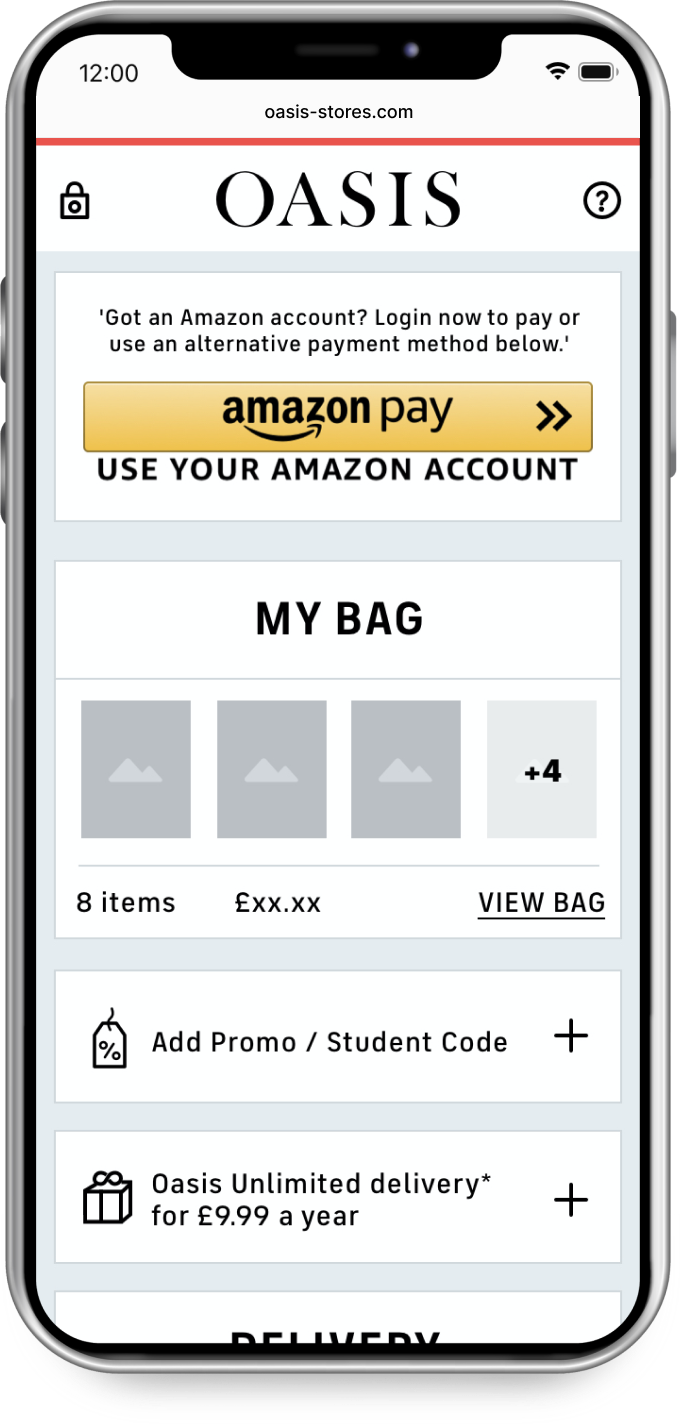Screen dimensions: 680x1425
Task: Tap the secure lock icon
Action: point(75,201)
